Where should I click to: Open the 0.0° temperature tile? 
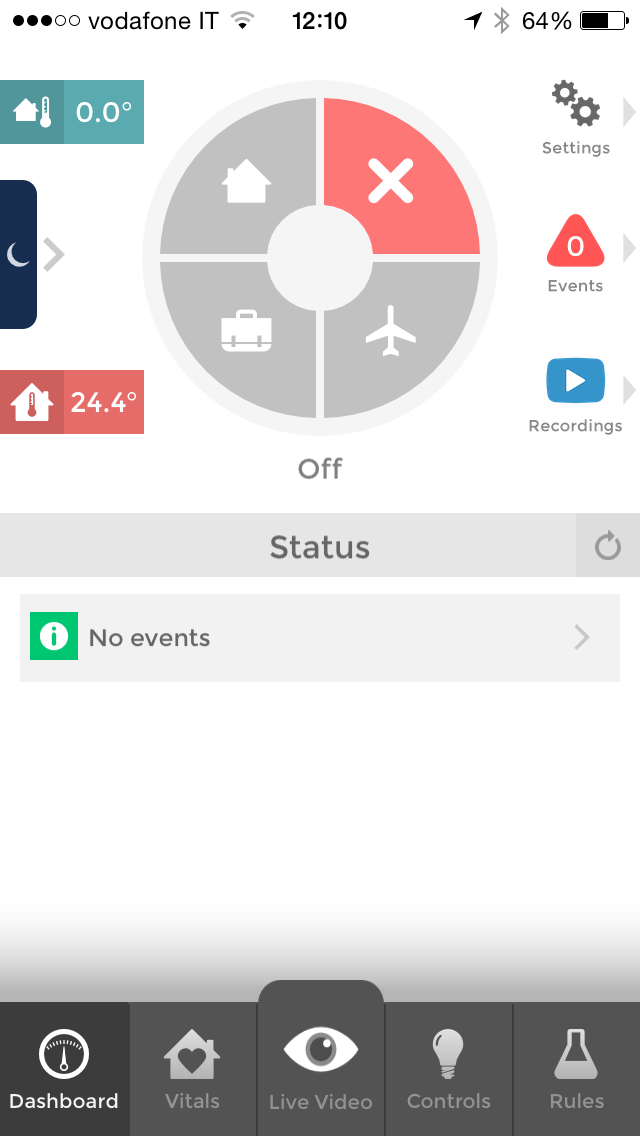[72, 112]
